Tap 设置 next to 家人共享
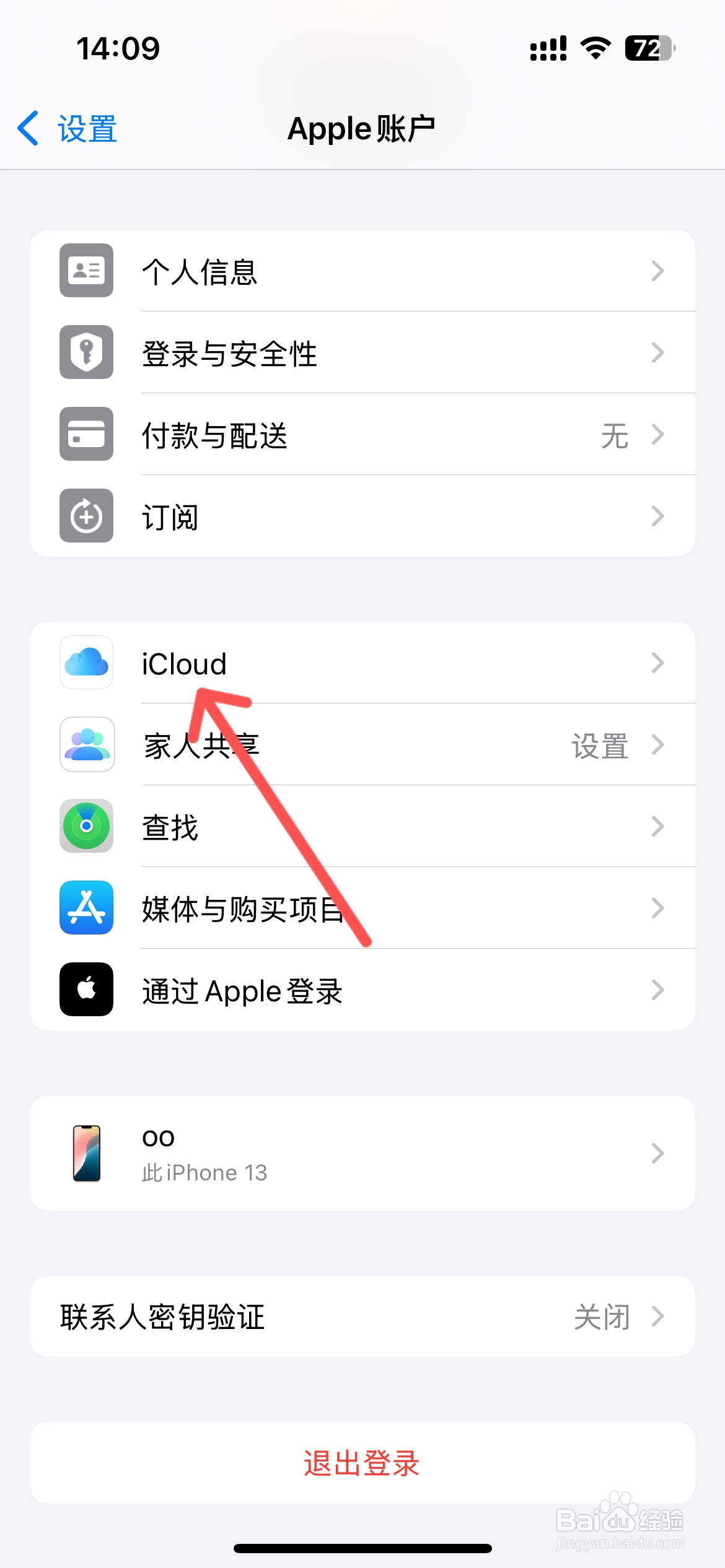This screenshot has width=725, height=1568. pos(599,745)
